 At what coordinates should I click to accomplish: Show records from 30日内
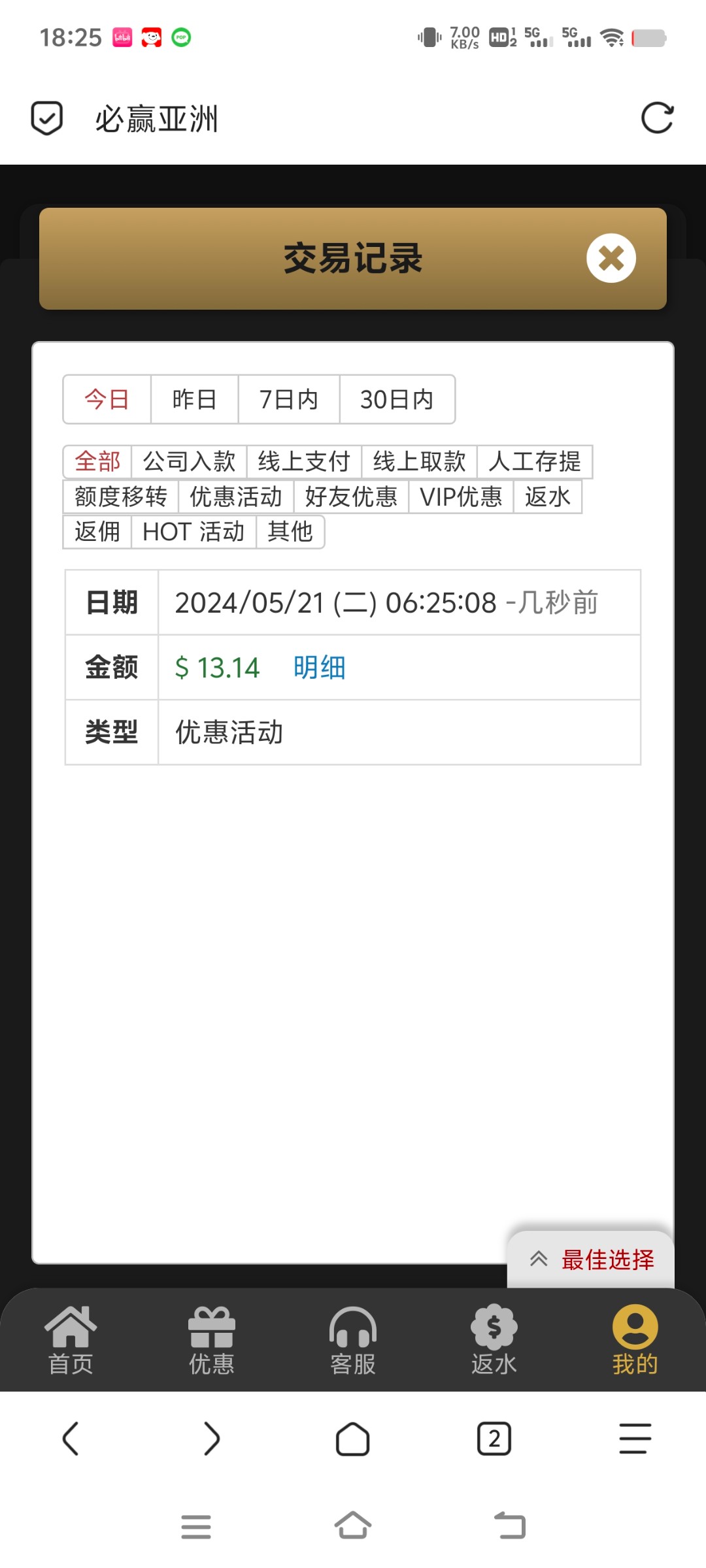pyautogui.click(x=397, y=399)
